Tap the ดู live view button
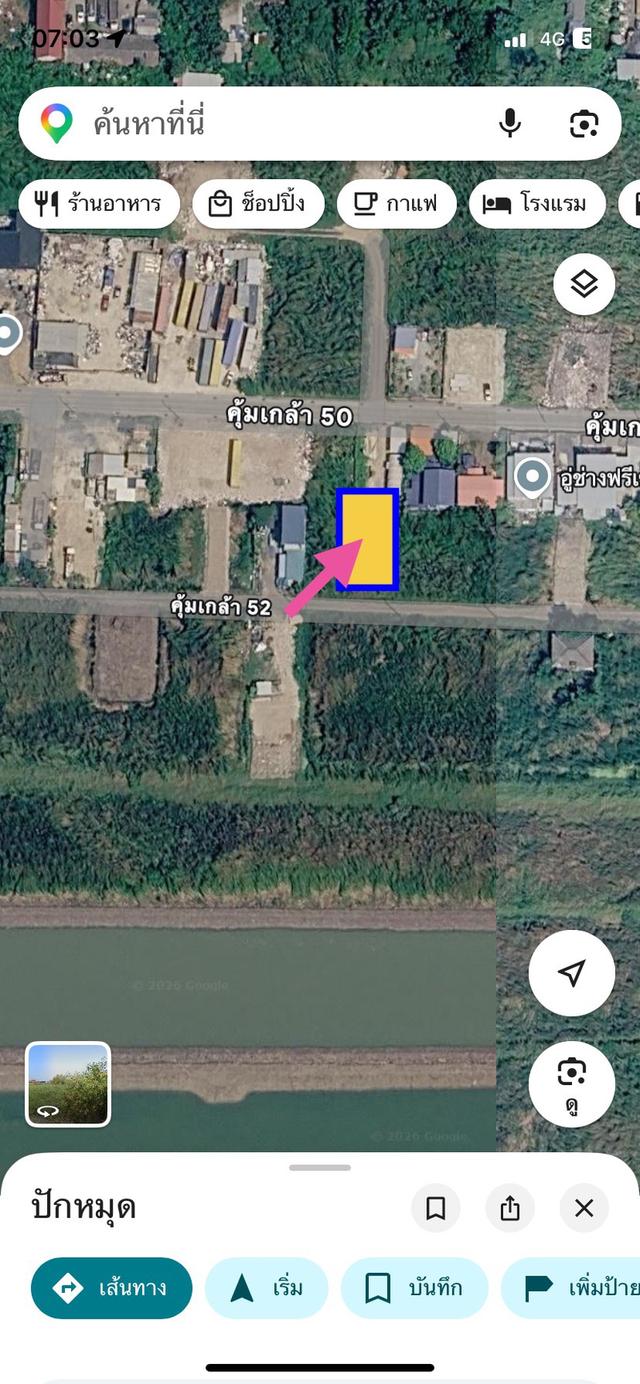The image size is (640, 1384). click(x=572, y=1086)
